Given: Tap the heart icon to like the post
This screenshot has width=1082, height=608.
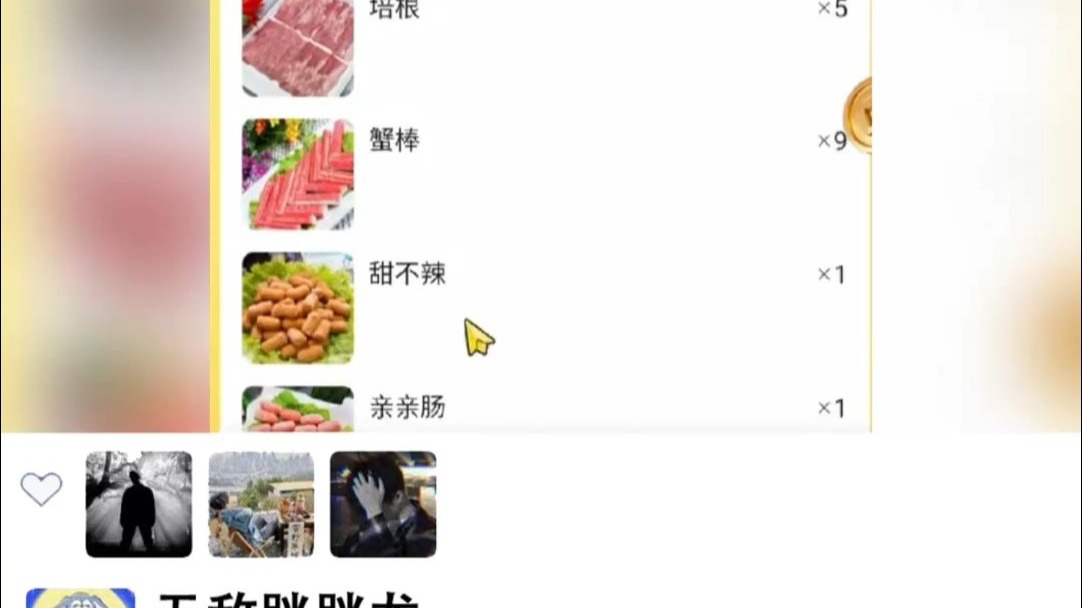Looking at the screenshot, I should pos(41,489).
